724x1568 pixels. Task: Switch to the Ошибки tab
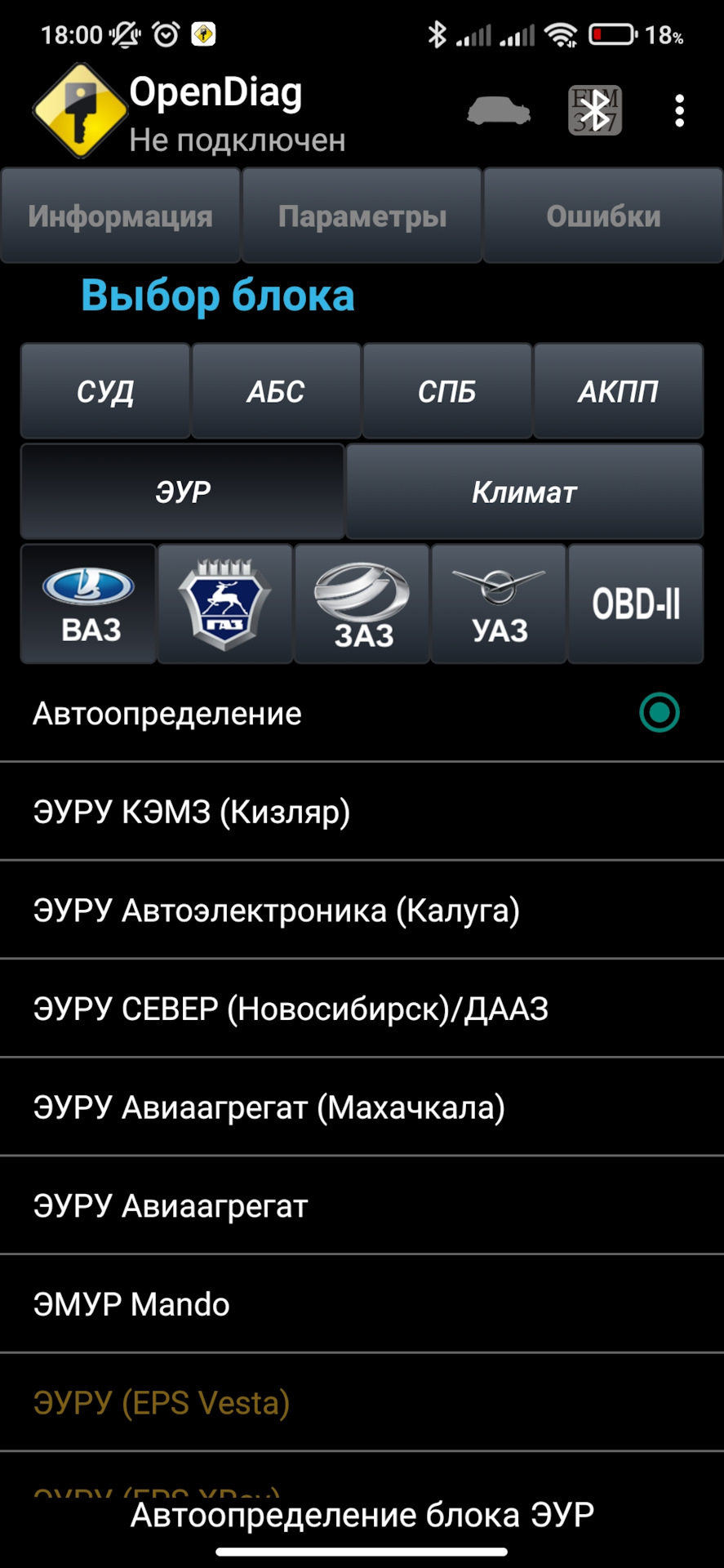(x=603, y=216)
